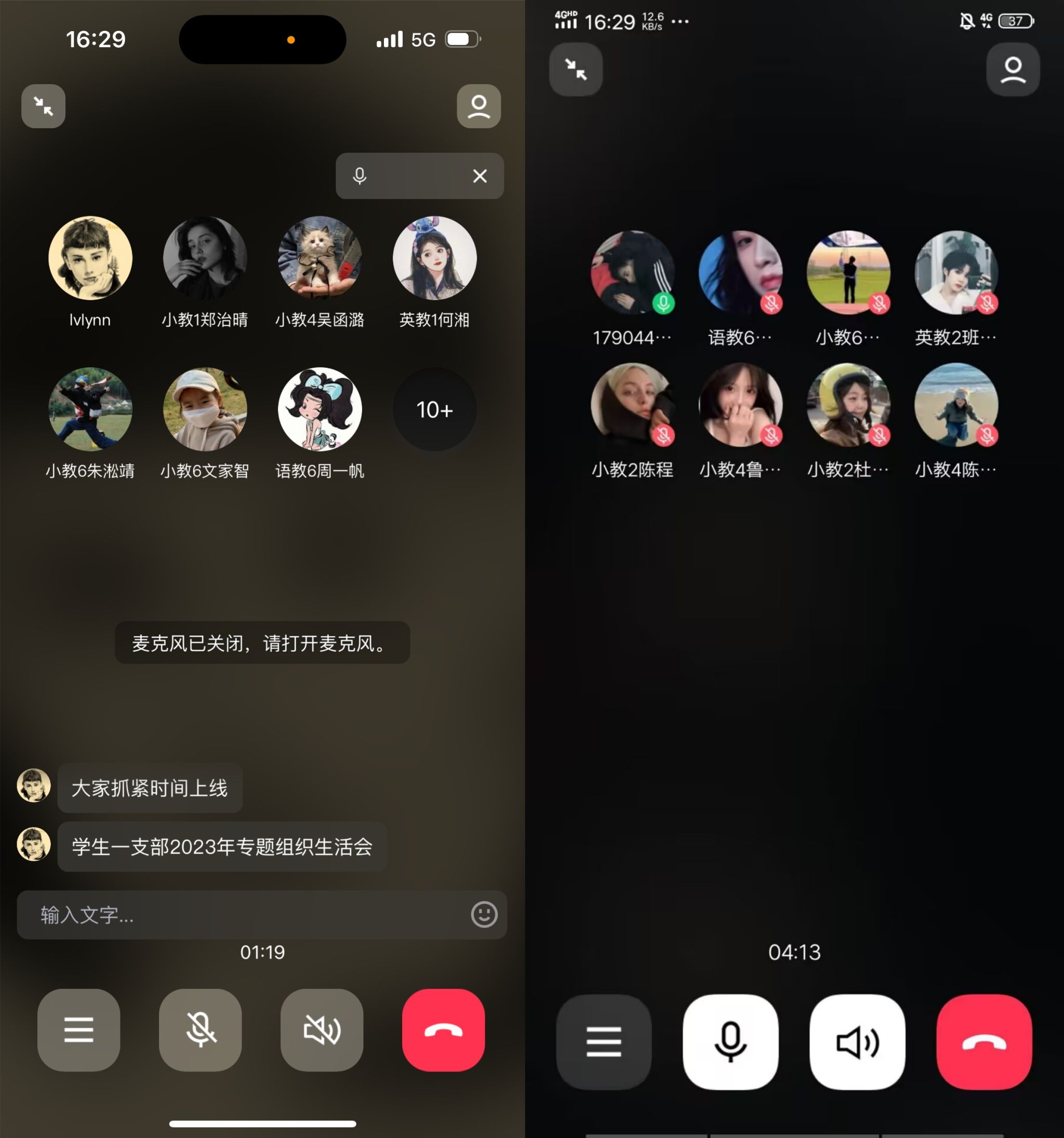The image size is (1064, 1138).
Task: Unmute the crossed-out microphone button
Action: [200, 1030]
